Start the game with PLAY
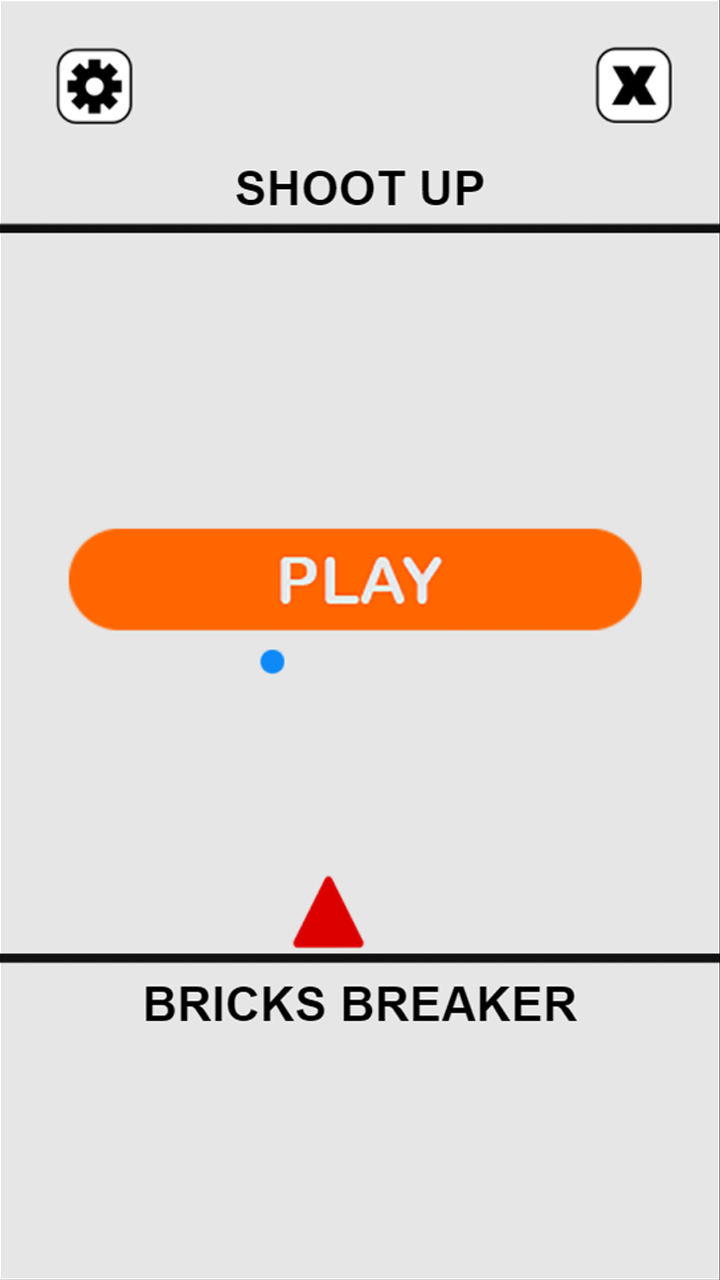Viewport: 720px width, 1280px height. (355, 579)
